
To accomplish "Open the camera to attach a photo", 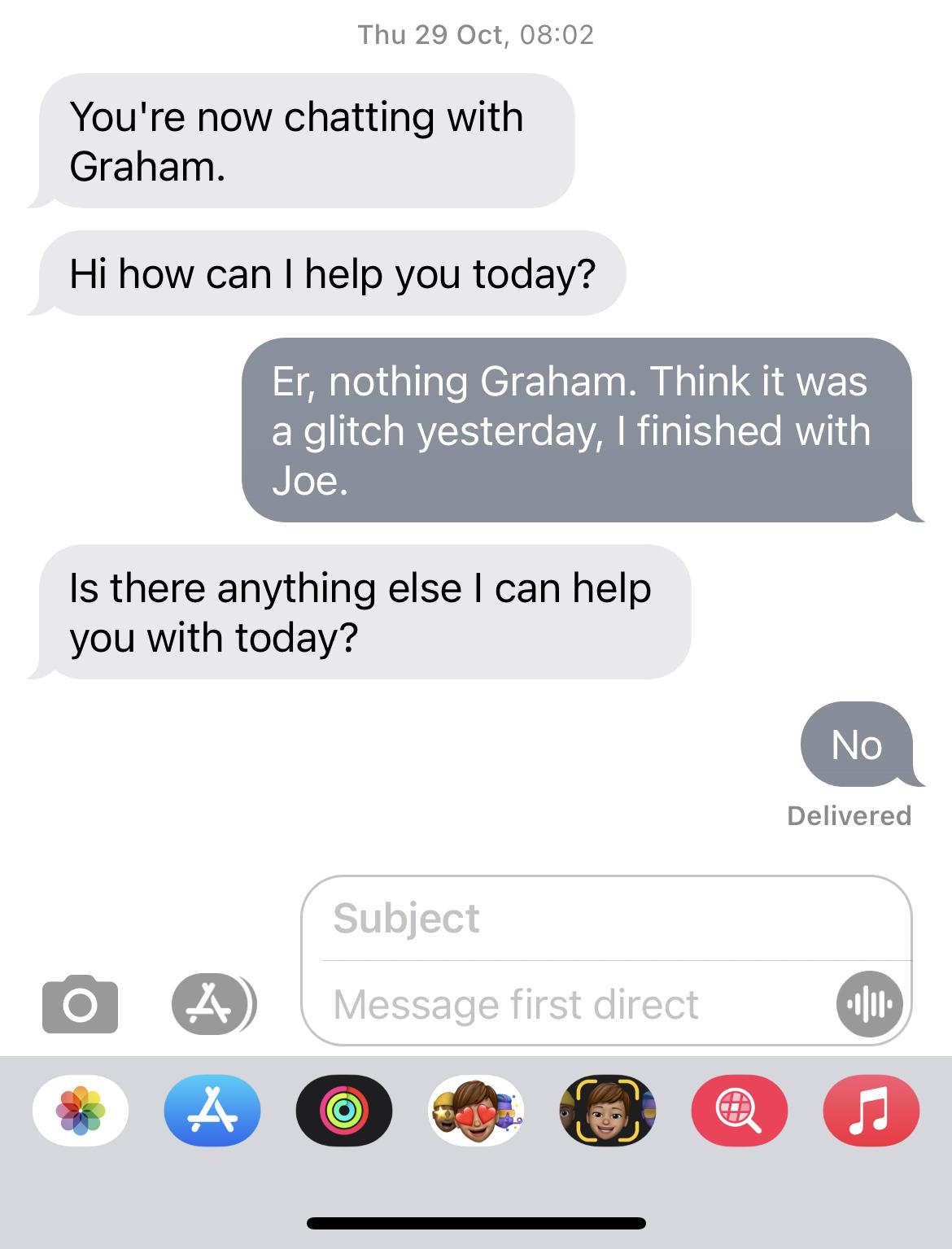I will pos(80,1004).
